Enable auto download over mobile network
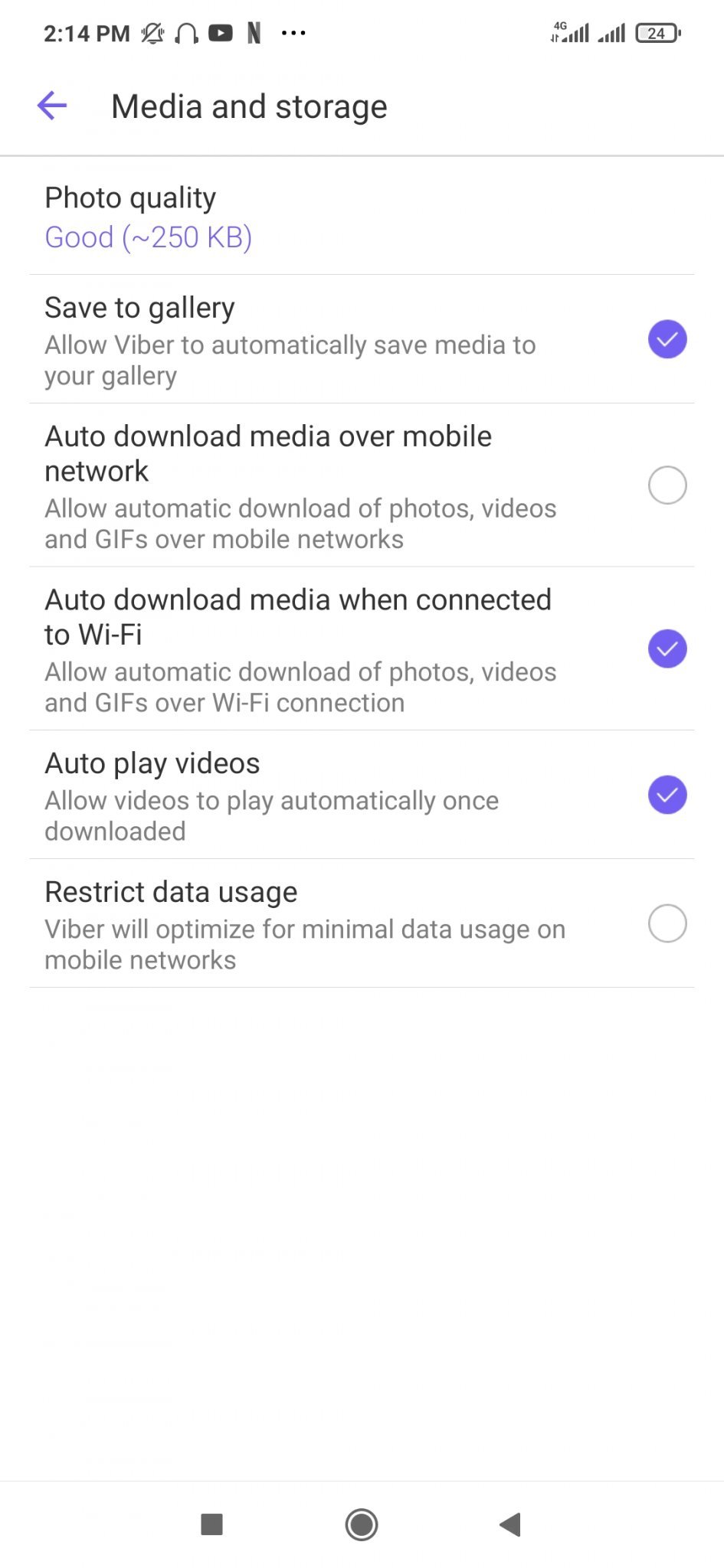724x1568 pixels. pos(667,485)
